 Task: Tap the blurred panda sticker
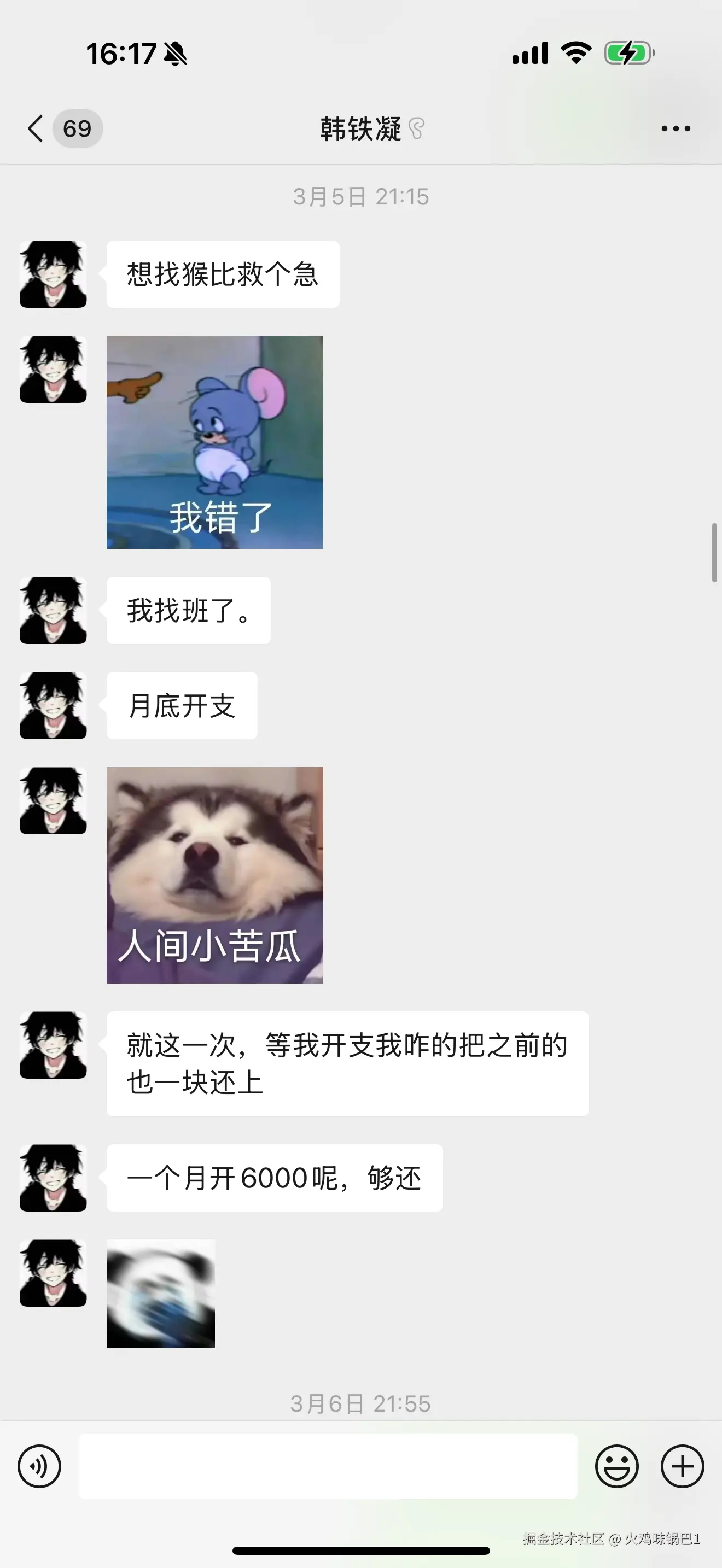pyautogui.click(x=161, y=1294)
